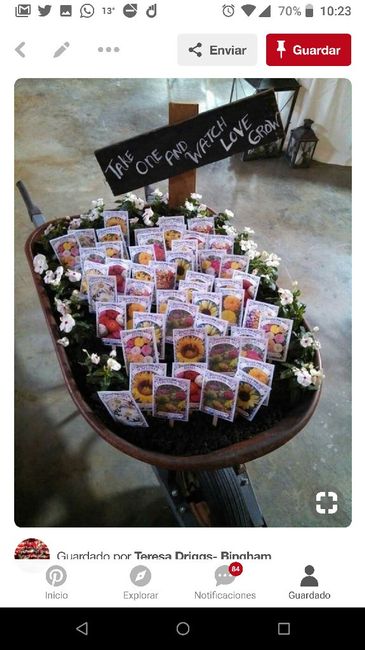Go back using the top-left arrow
365x650 pixels.
(x=20, y=50)
